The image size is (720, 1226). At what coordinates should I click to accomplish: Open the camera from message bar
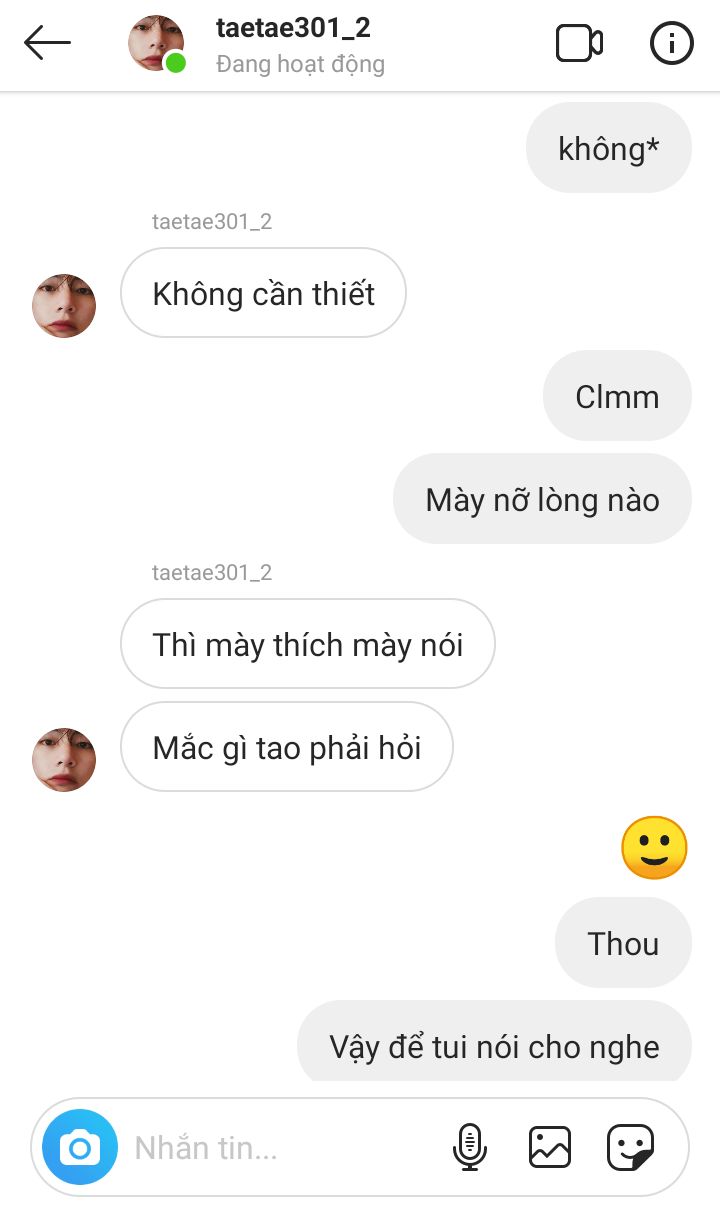(80, 1146)
